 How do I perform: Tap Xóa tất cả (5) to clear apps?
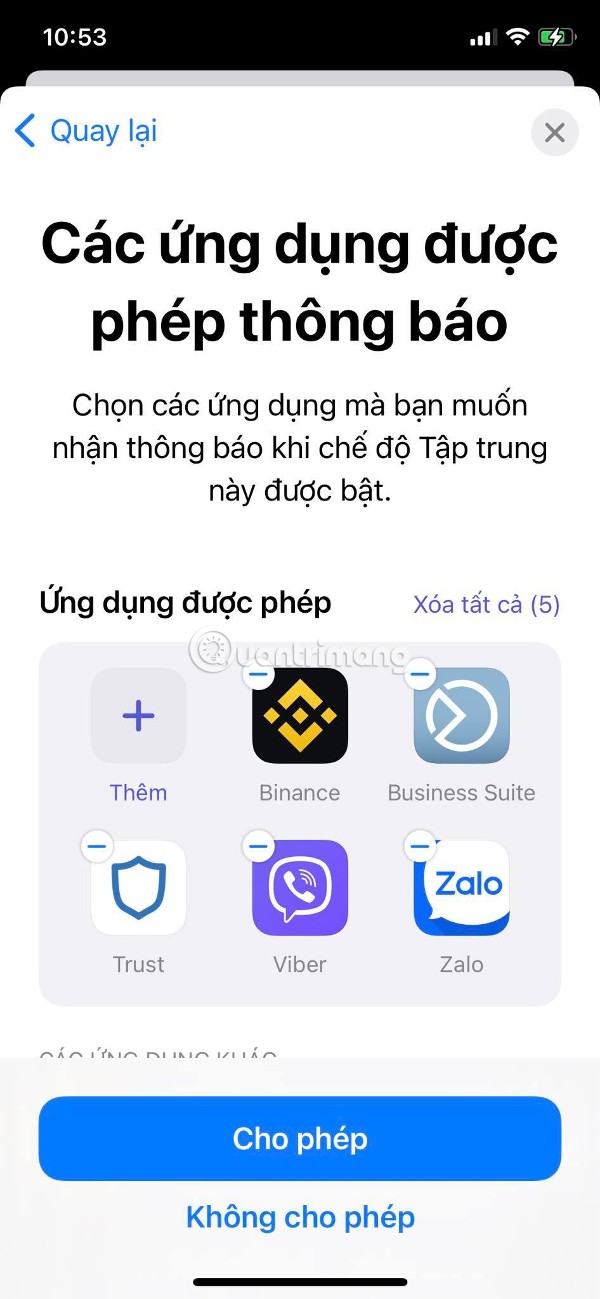coord(486,604)
